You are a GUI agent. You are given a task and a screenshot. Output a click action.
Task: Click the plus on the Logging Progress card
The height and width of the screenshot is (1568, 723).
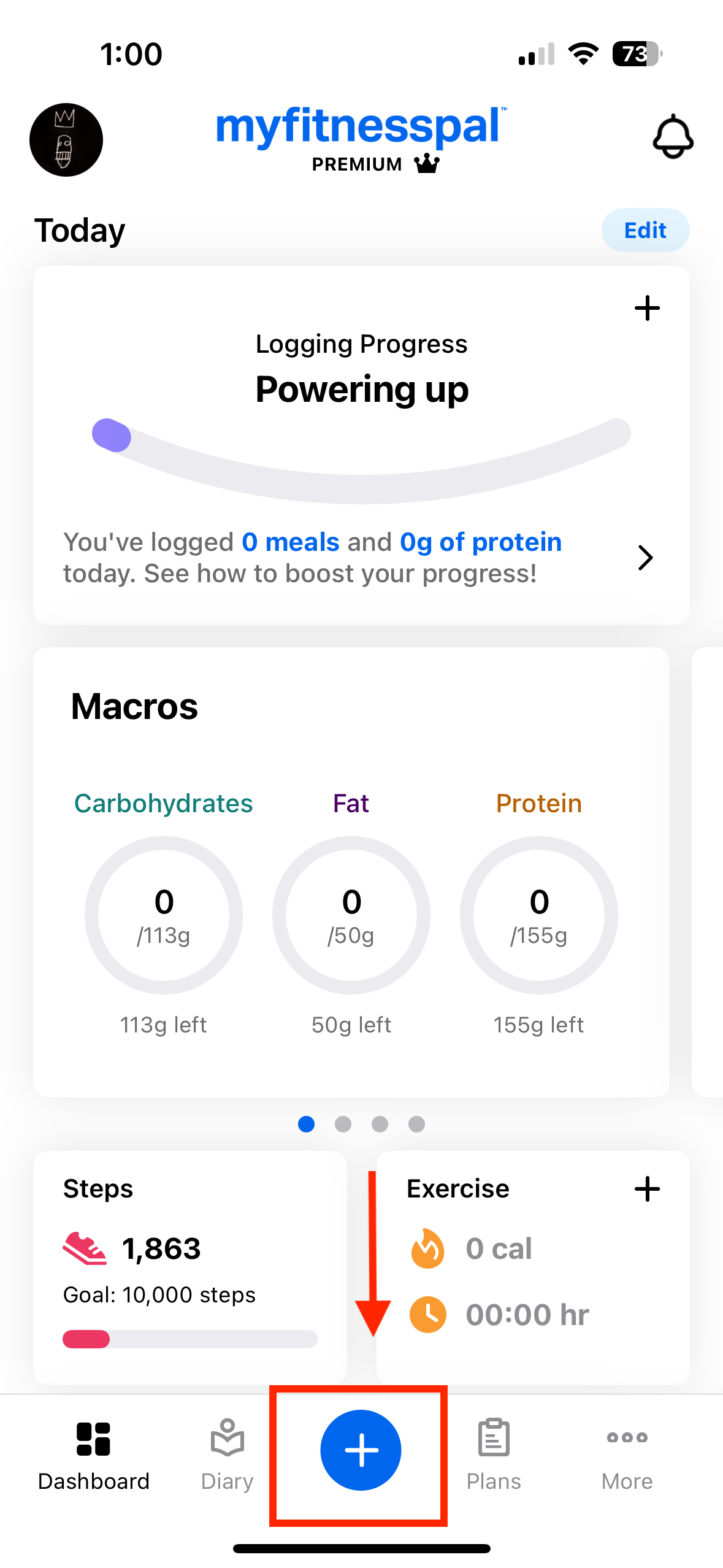(x=648, y=309)
